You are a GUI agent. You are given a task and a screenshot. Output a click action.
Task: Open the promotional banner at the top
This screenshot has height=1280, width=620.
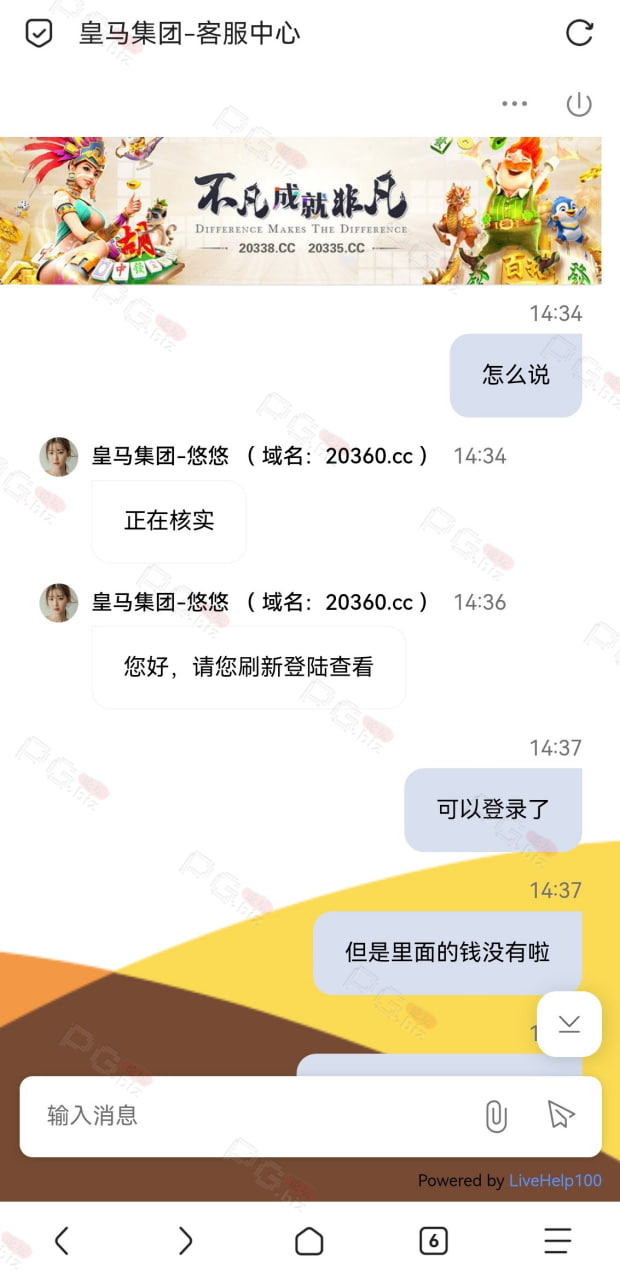point(301,211)
